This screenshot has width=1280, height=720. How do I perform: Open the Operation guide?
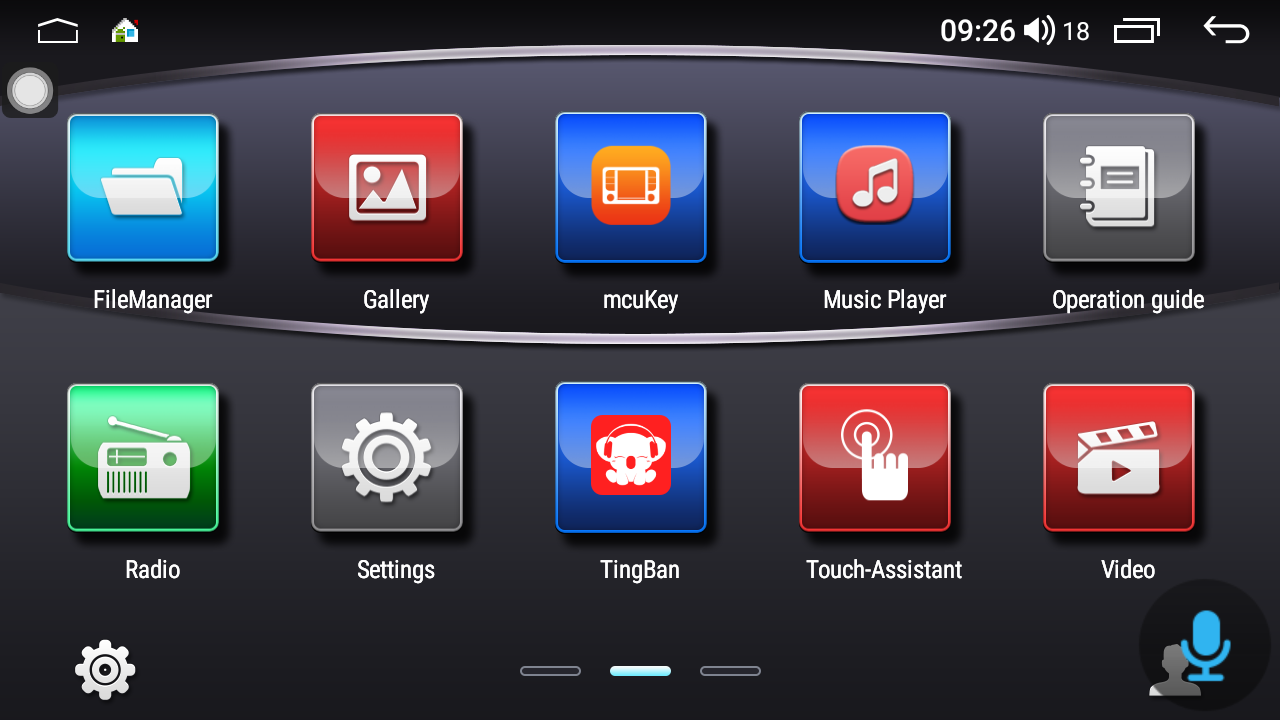pos(1119,188)
